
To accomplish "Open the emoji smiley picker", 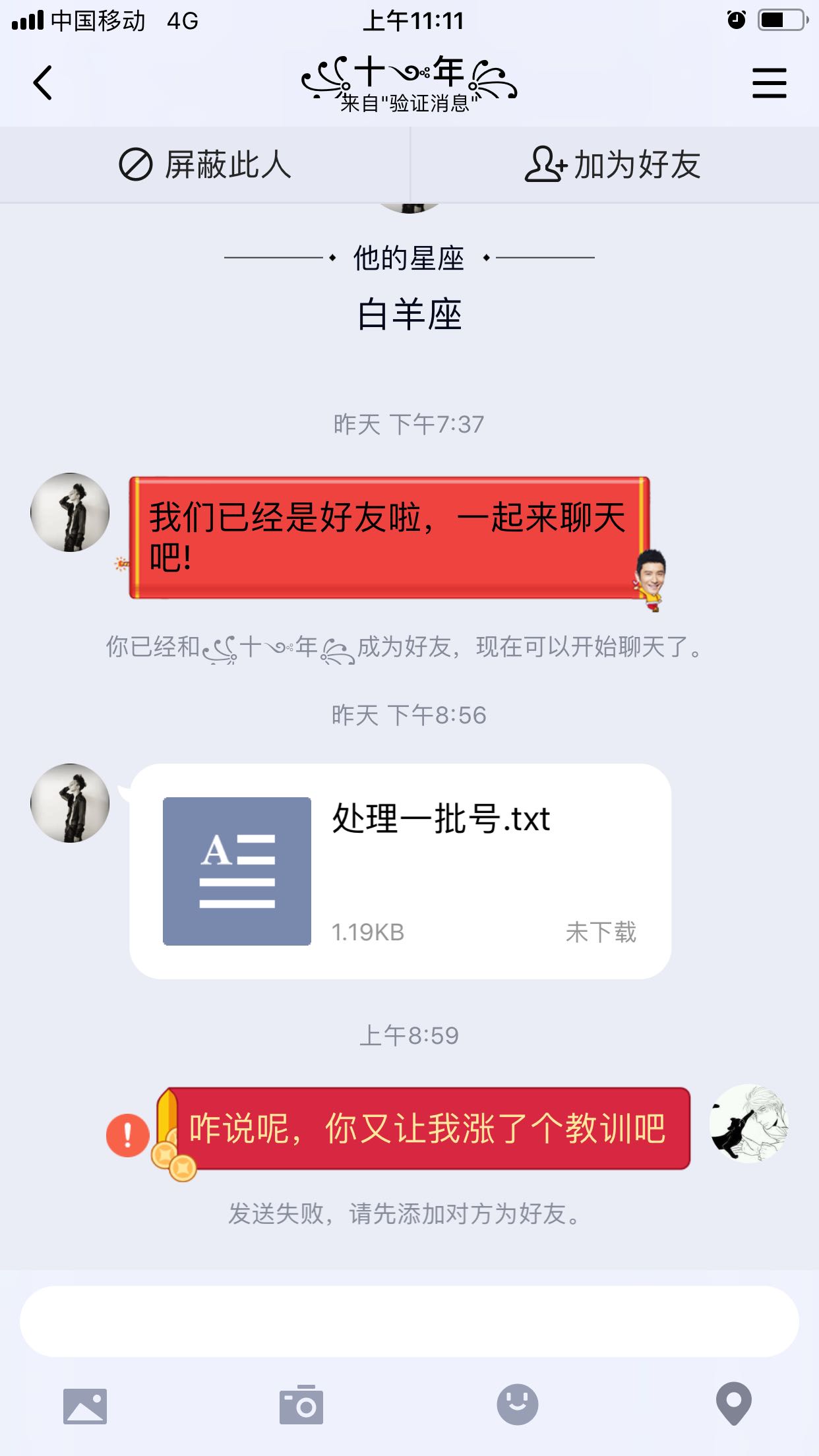I will [518, 1405].
